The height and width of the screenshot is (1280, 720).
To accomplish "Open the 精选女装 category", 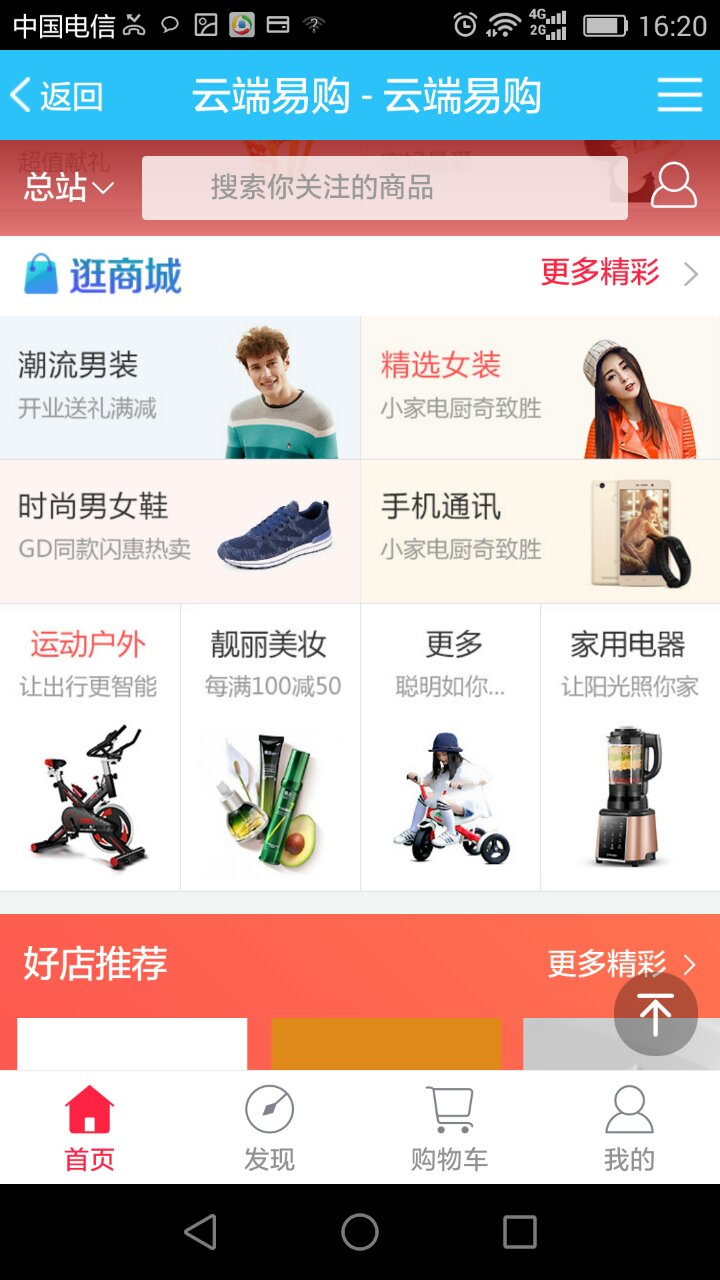I will (540, 388).
